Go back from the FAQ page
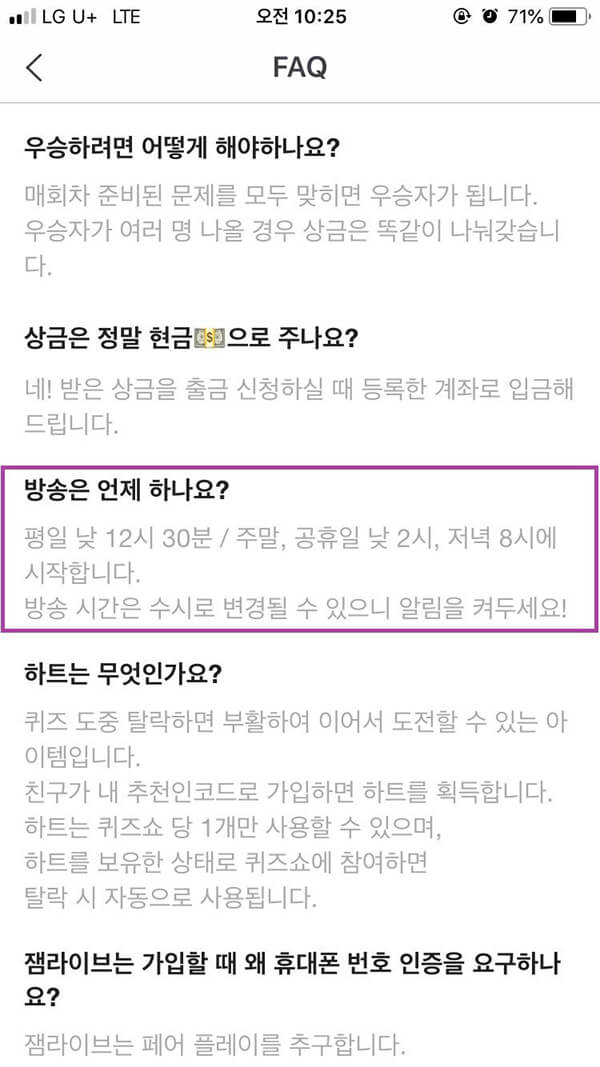Image resolution: width=600 pixels, height=1067 pixels. [34, 67]
